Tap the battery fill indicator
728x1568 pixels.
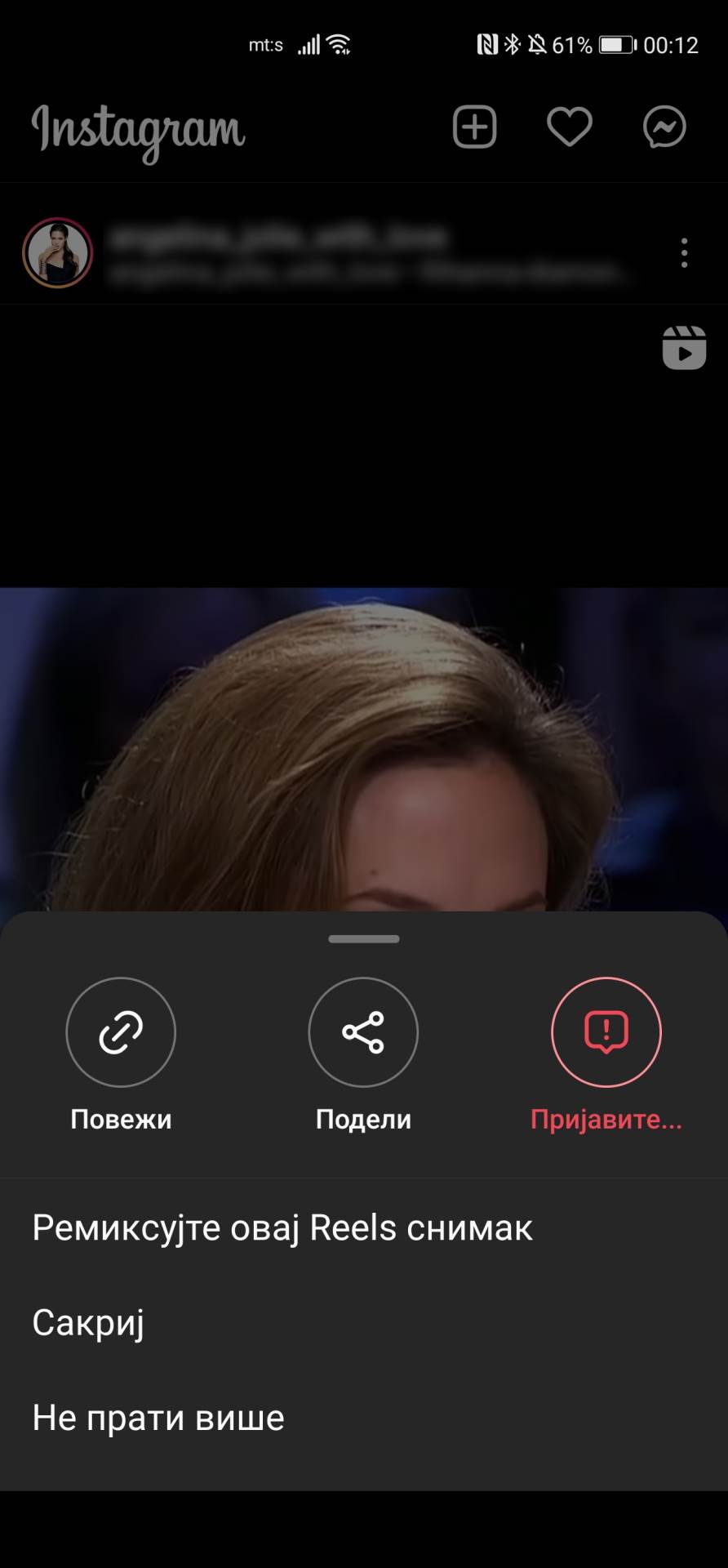click(614, 45)
